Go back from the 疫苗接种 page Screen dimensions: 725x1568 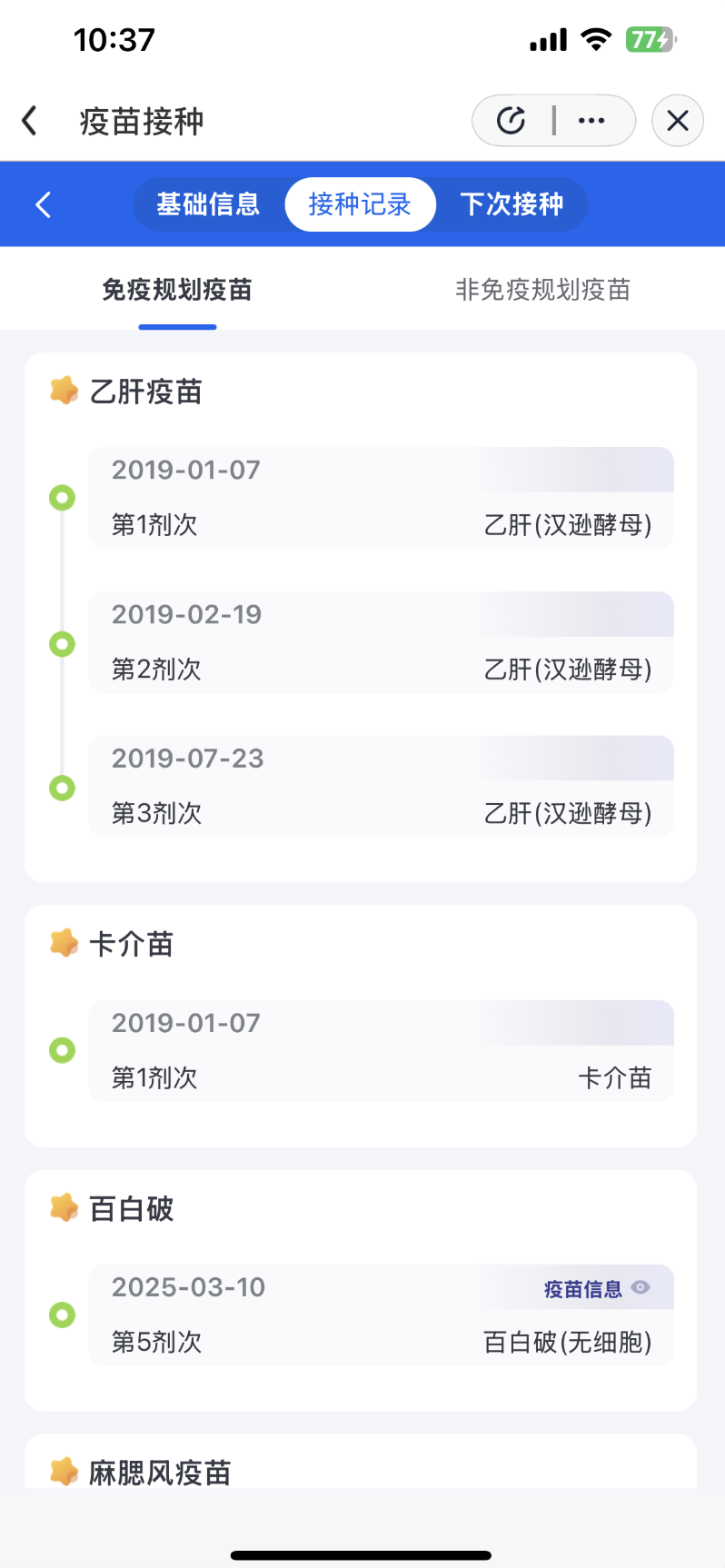coord(30,121)
